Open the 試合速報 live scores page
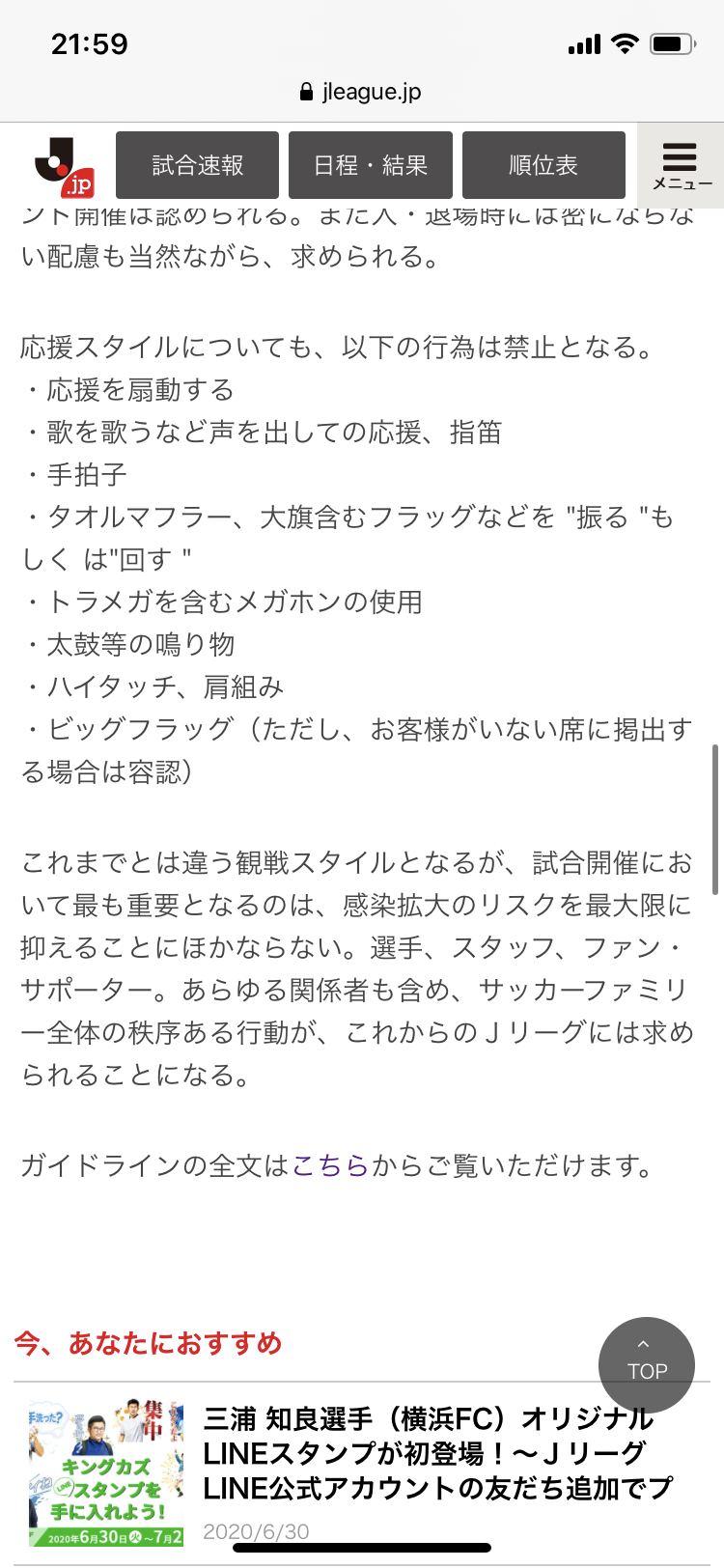The height and width of the screenshot is (1568, 724). click(197, 165)
